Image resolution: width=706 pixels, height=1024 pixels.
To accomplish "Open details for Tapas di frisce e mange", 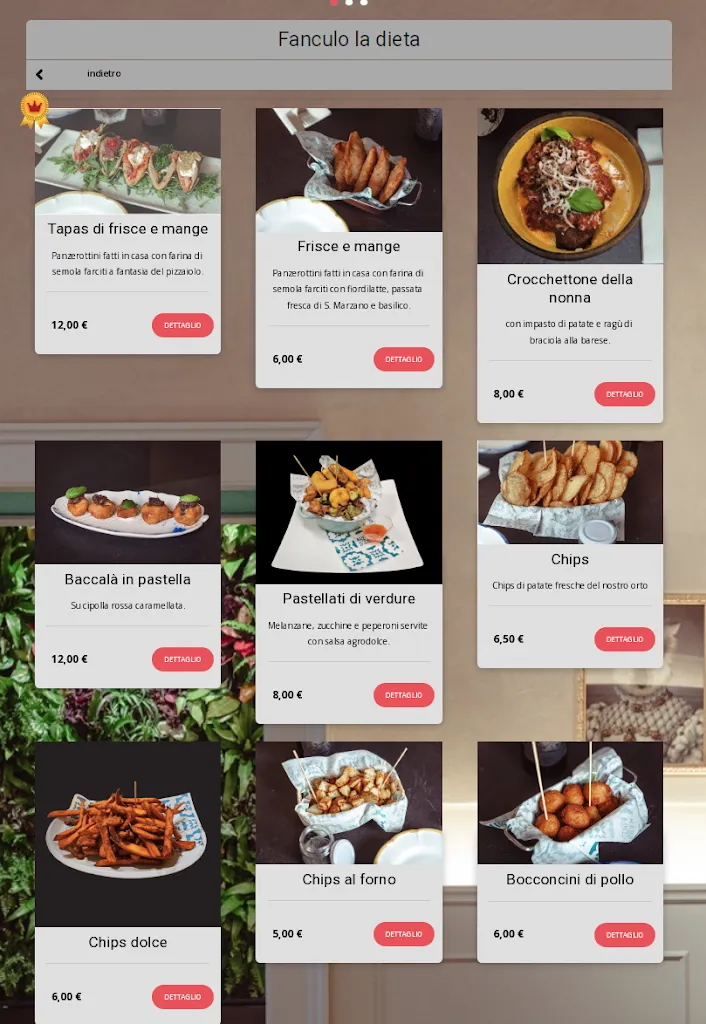I will [x=182, y=325].
